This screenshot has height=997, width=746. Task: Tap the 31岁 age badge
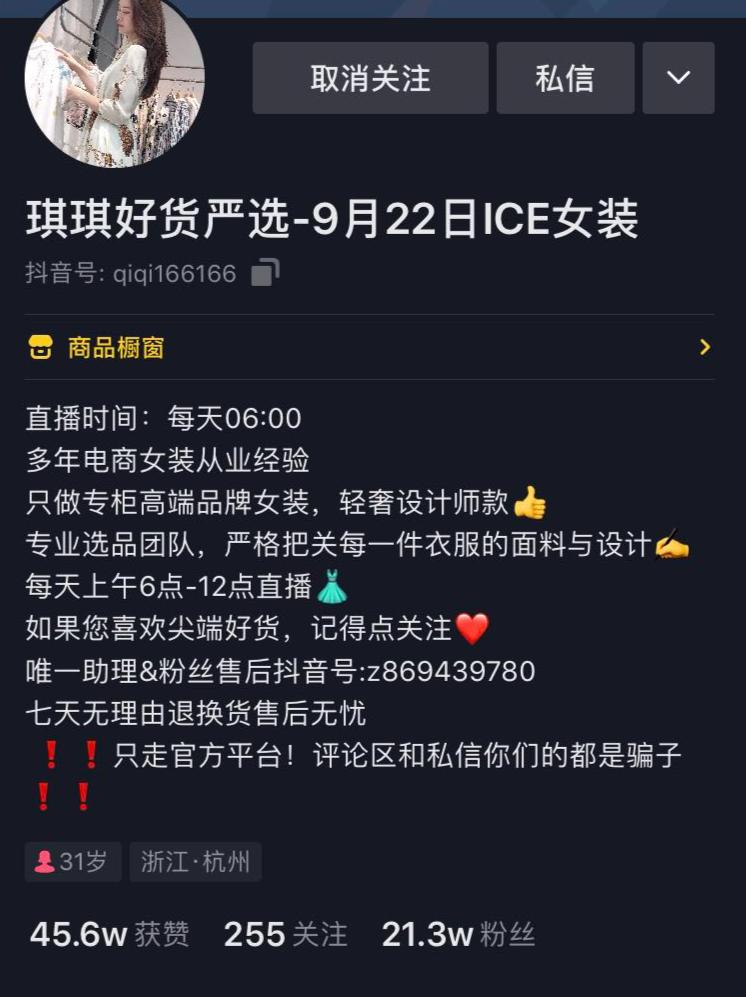[71, 860]
